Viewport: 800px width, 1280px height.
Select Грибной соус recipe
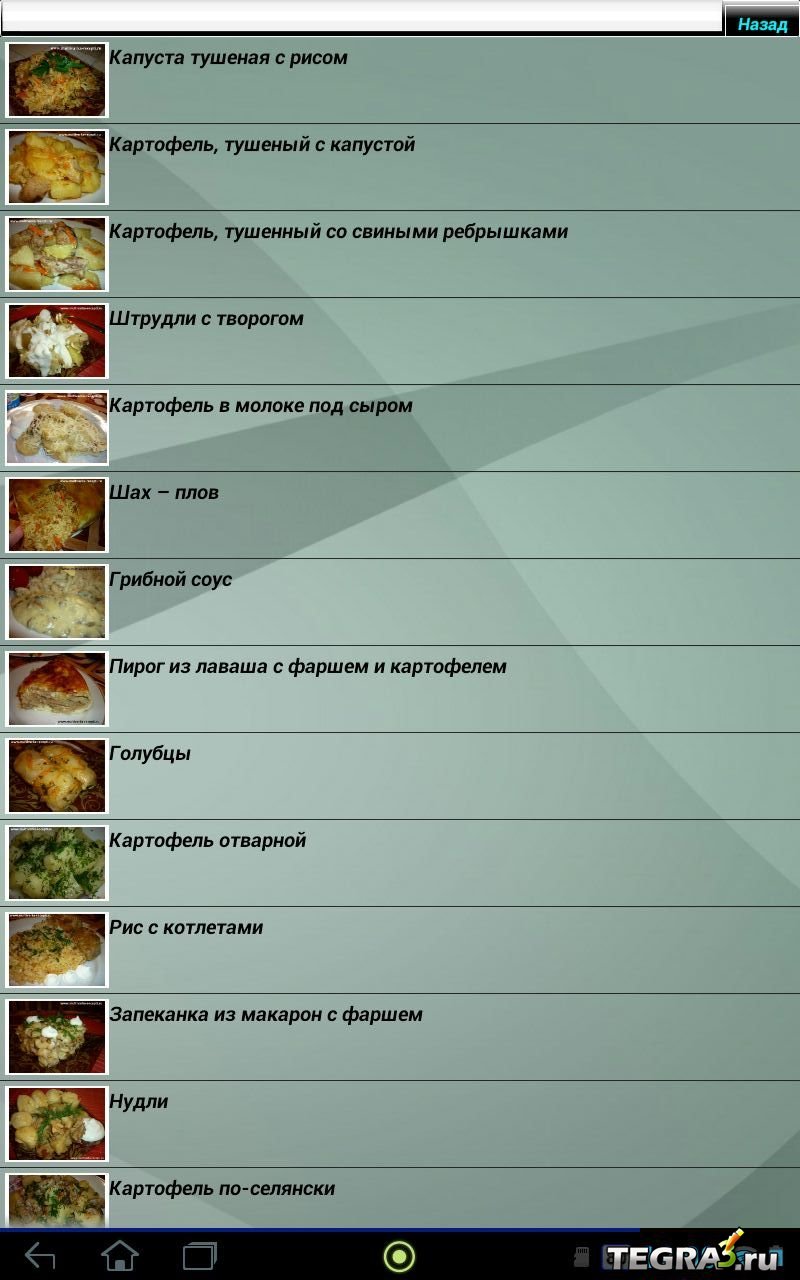point(170,580)
